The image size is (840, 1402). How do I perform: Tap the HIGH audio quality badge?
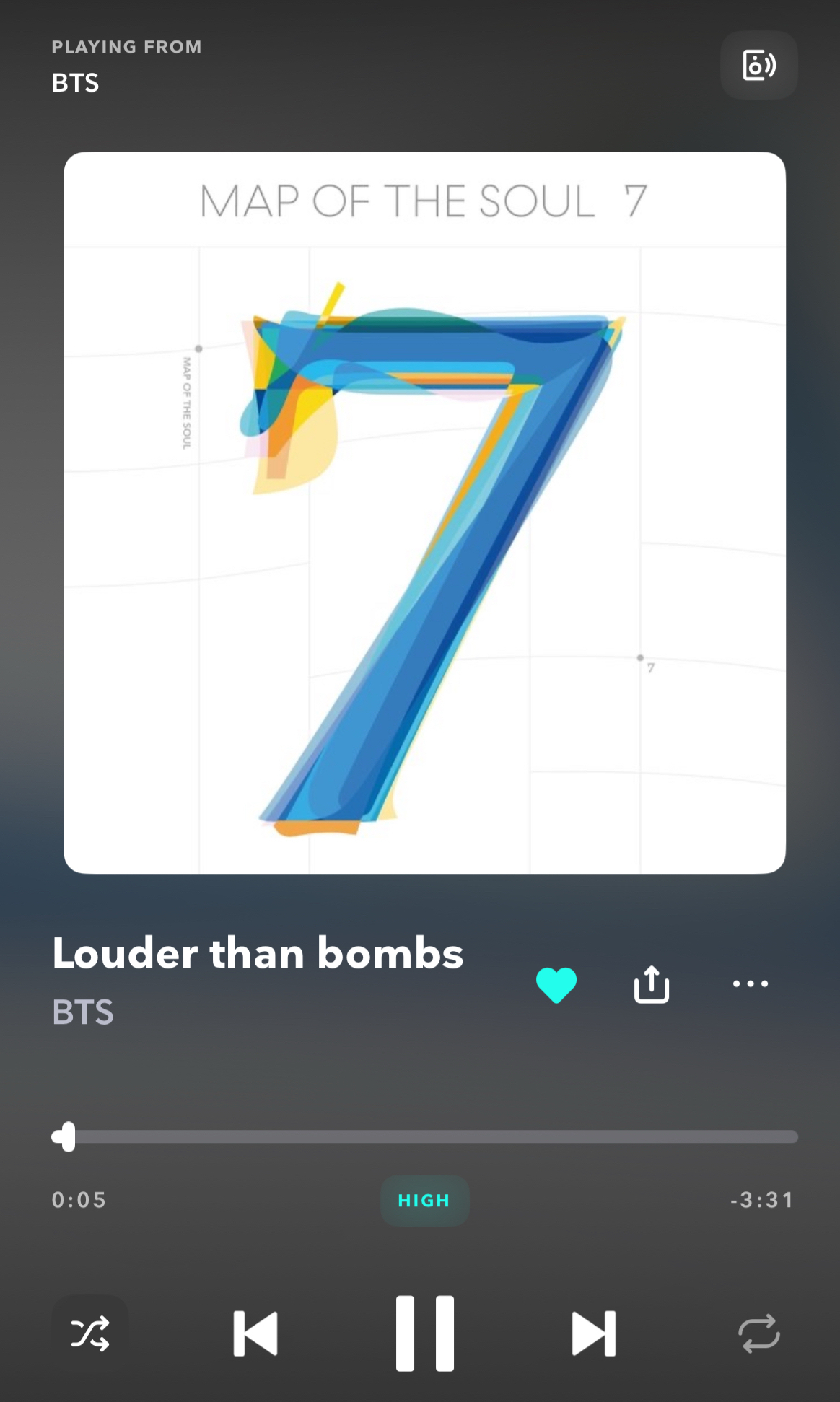(424, 1201)
